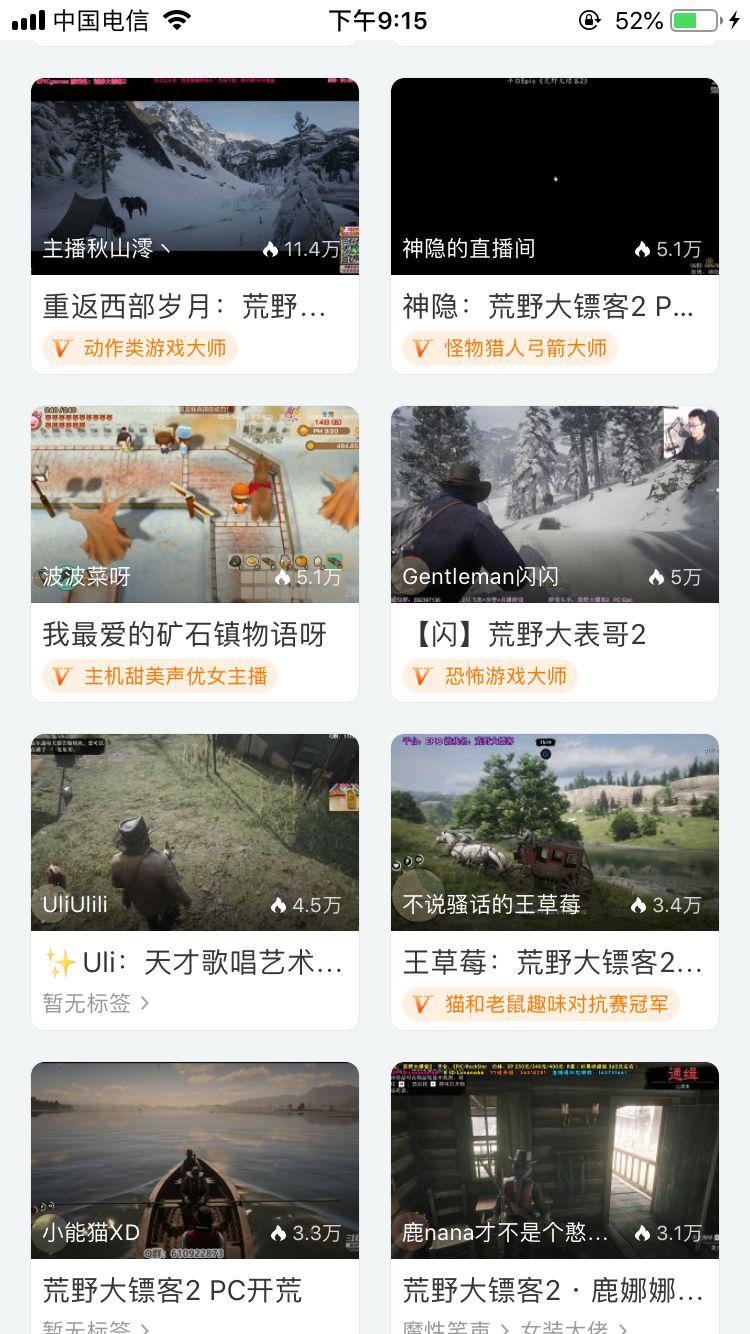
Task: Expand the 暂无标签 row under 荒野大镖客2 PC开荒
Action: [x=104, y=1330]
